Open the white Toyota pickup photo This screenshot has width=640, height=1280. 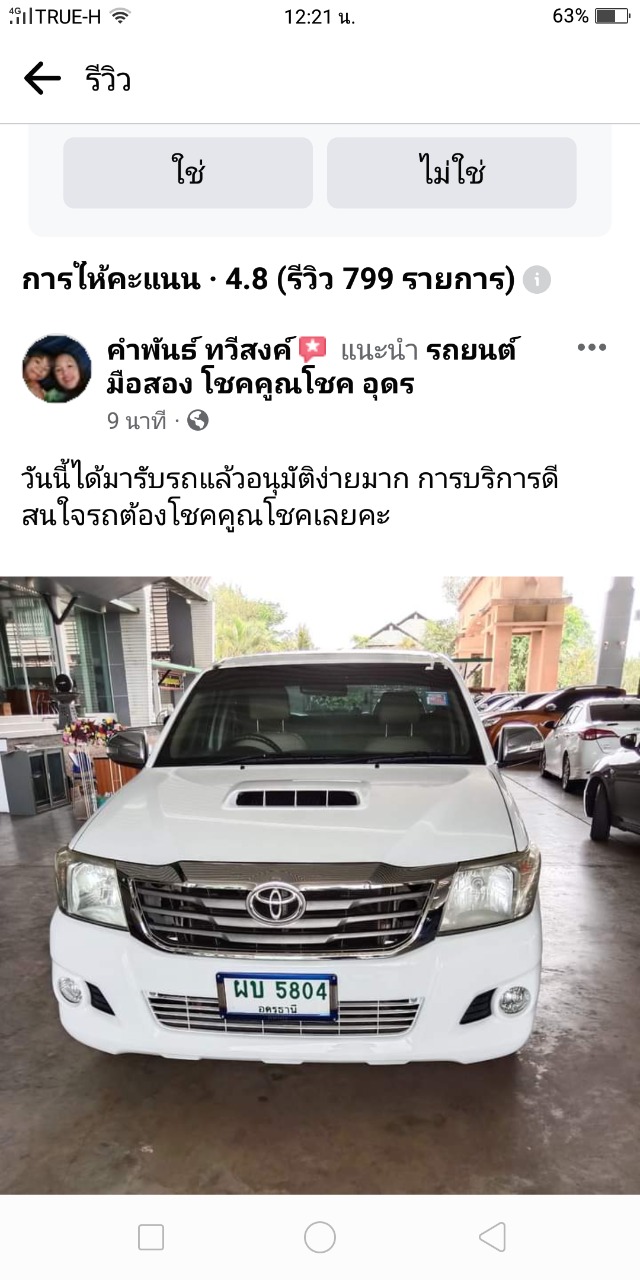[320, 885]
